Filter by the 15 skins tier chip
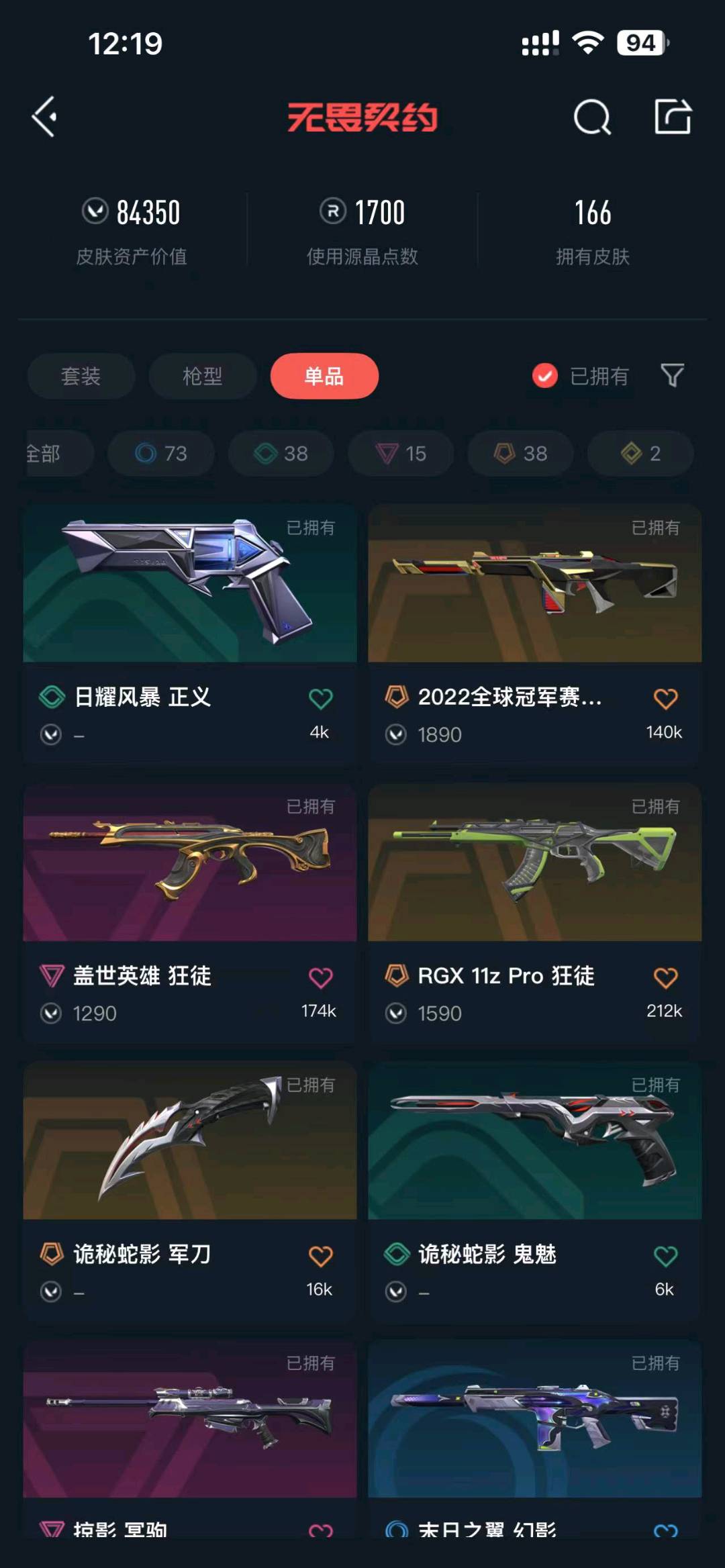The image size is (725, 1568). tap(401, 454)
